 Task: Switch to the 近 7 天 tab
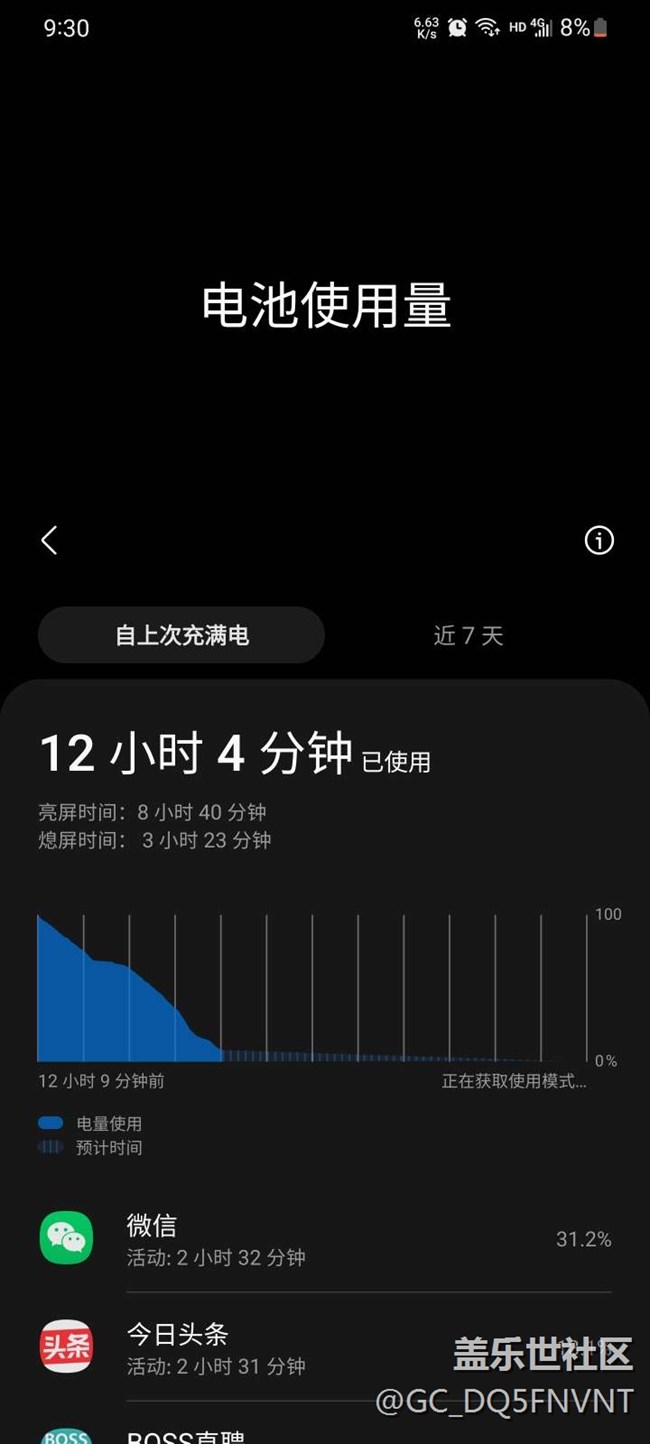pos(468,635)
